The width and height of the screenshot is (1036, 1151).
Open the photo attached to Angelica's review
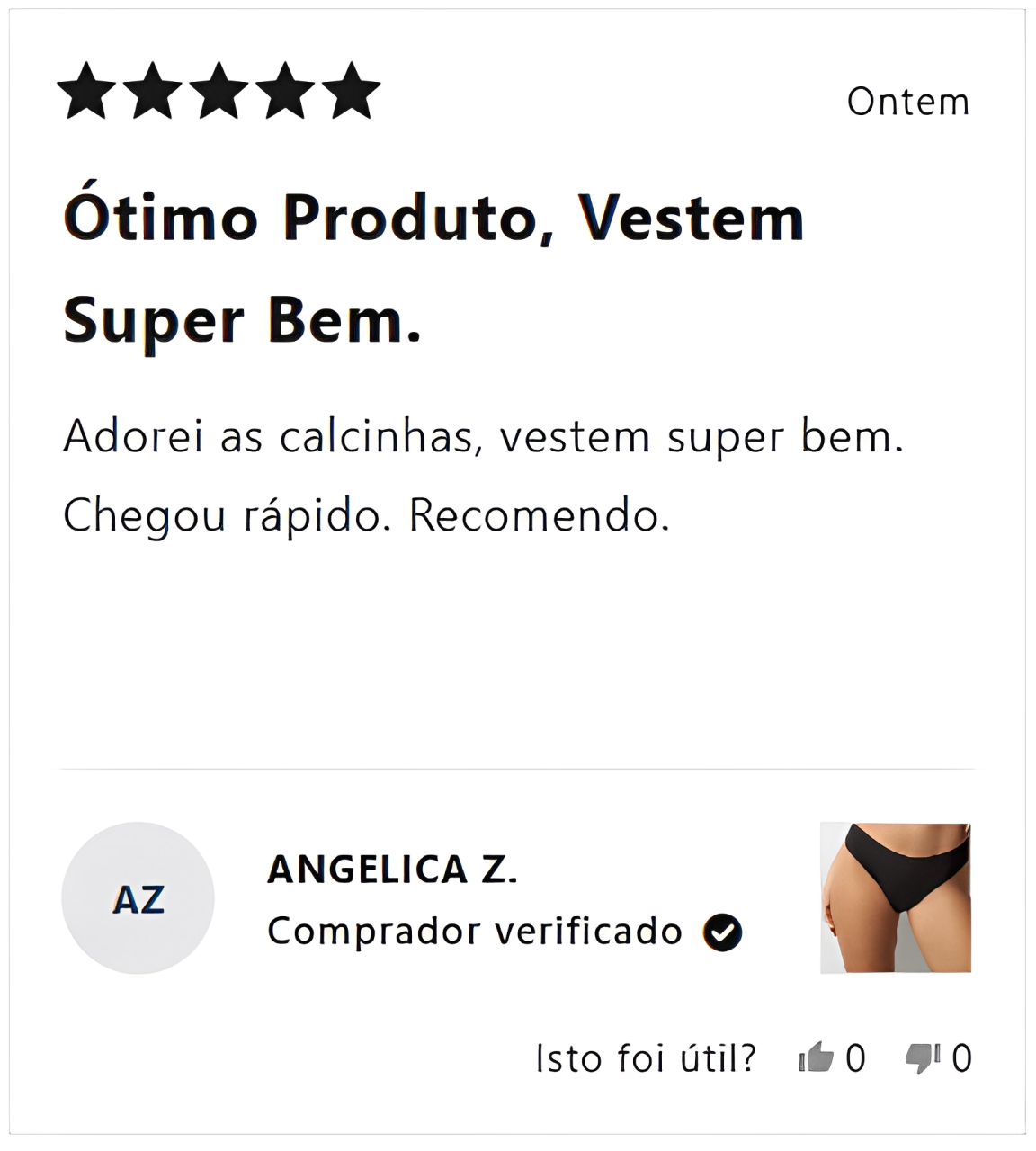tap(895, 897)
